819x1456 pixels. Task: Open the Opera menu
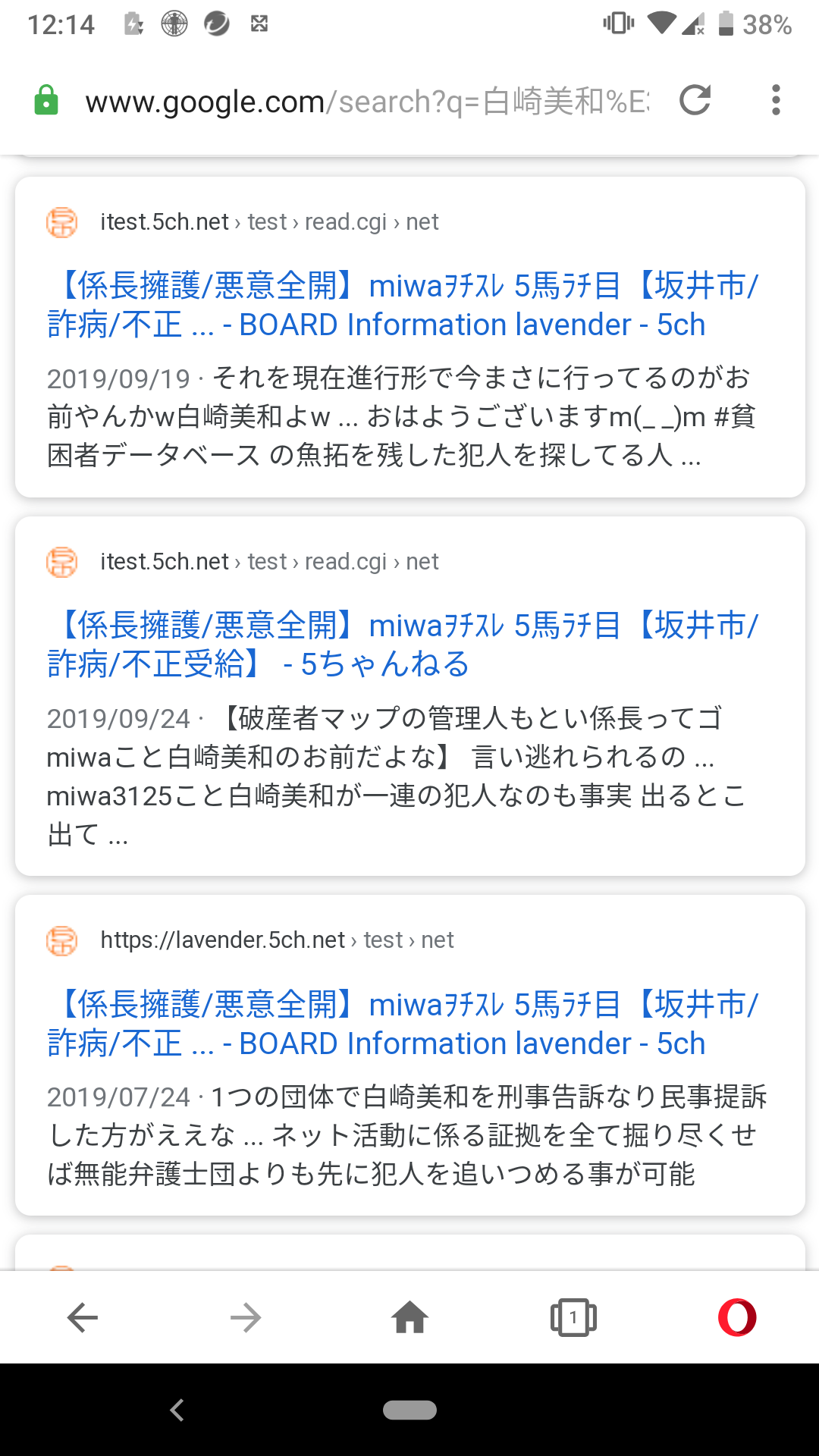point(737,1318)
